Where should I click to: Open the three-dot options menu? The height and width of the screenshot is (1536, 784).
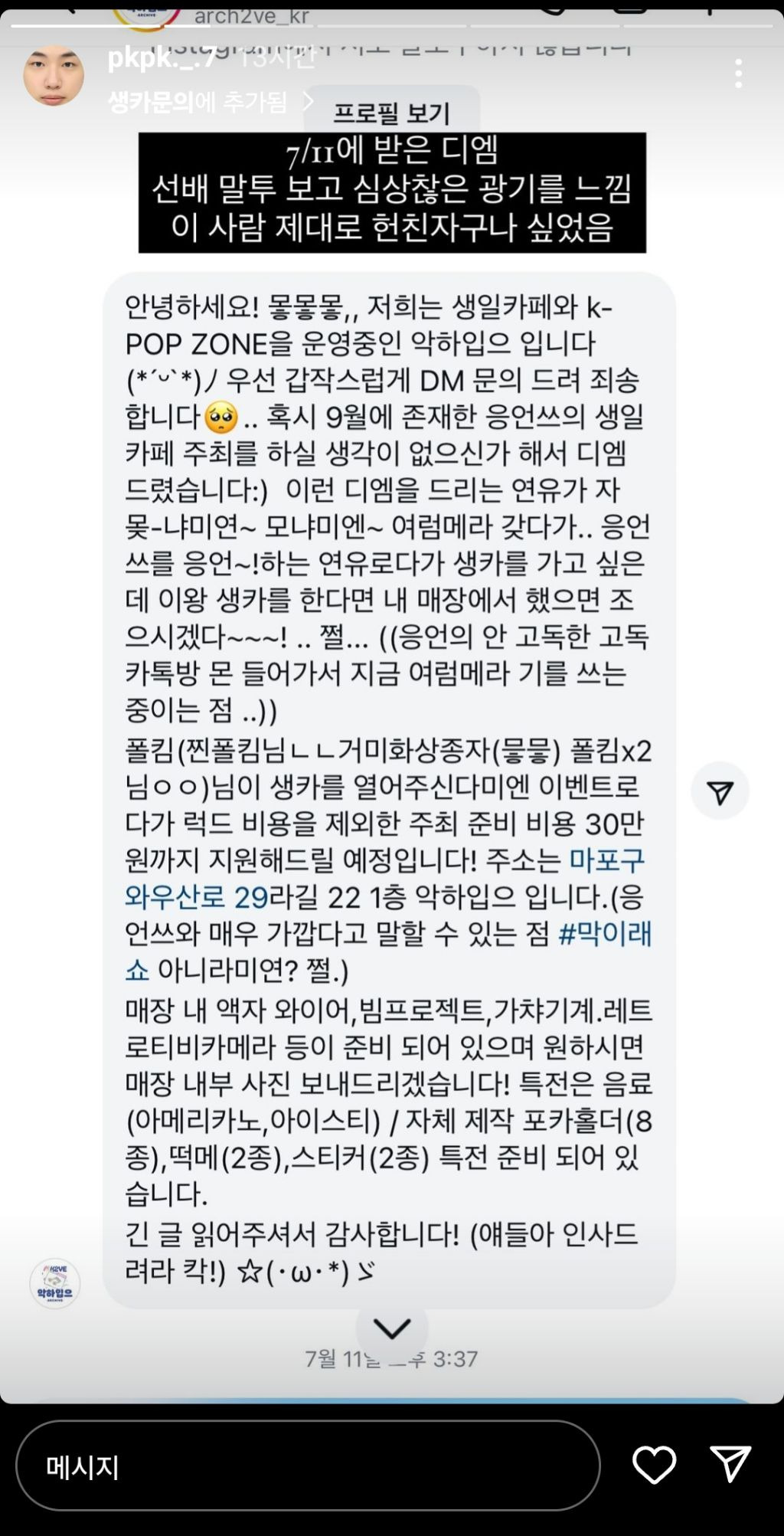(739, 73)
